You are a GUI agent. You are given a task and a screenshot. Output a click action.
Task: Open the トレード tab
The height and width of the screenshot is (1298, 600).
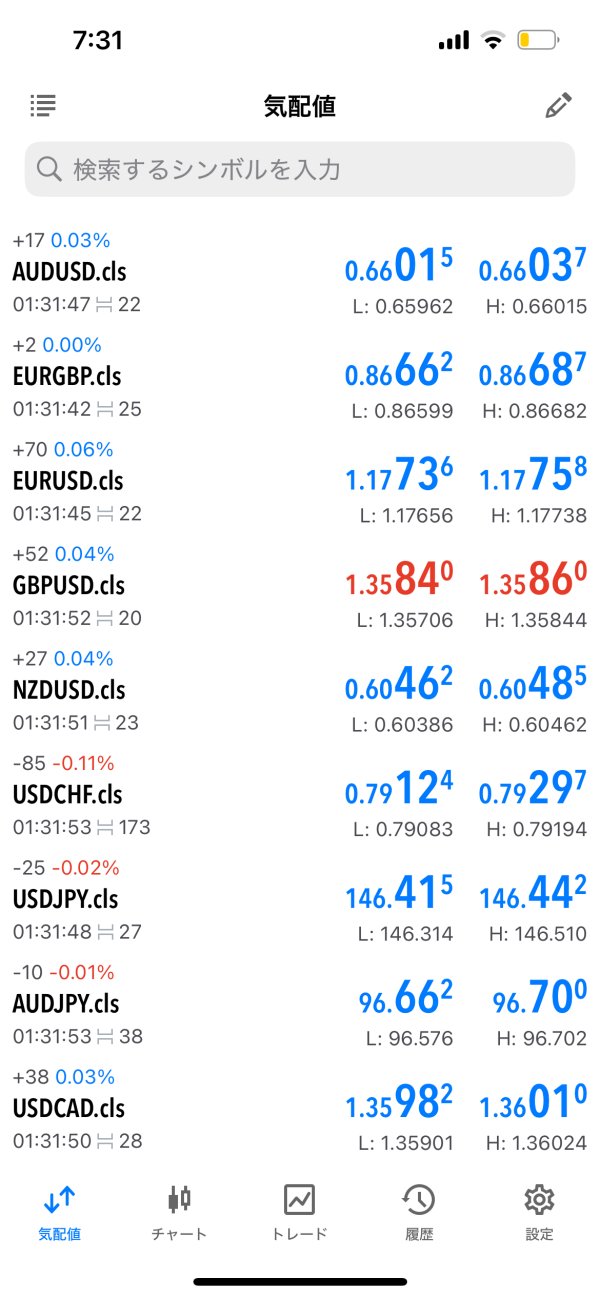pos(300,1211)
